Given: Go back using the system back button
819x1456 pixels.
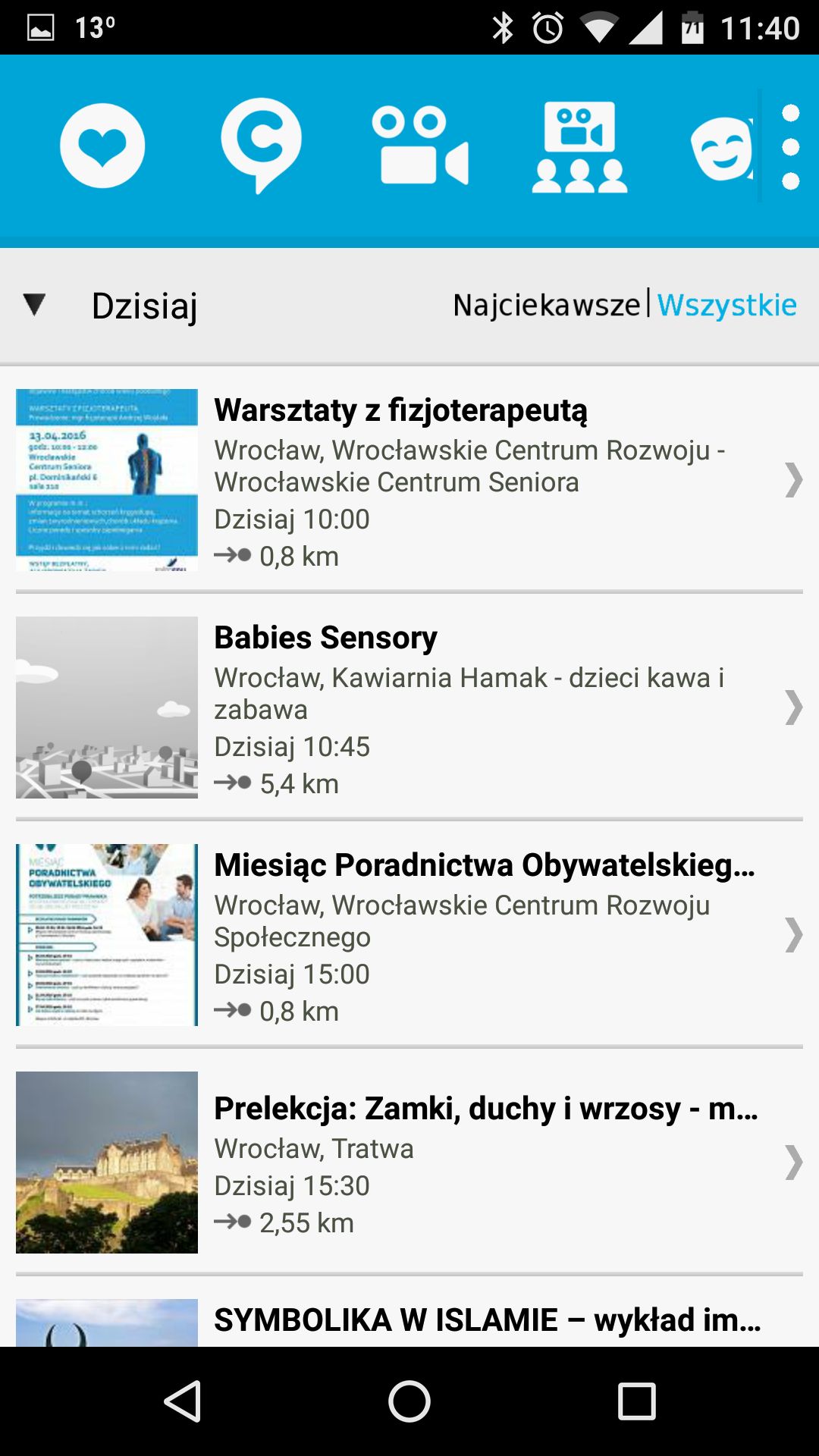Looking at the screenshot, I should pyautogui.click(x=182, y=1401).
